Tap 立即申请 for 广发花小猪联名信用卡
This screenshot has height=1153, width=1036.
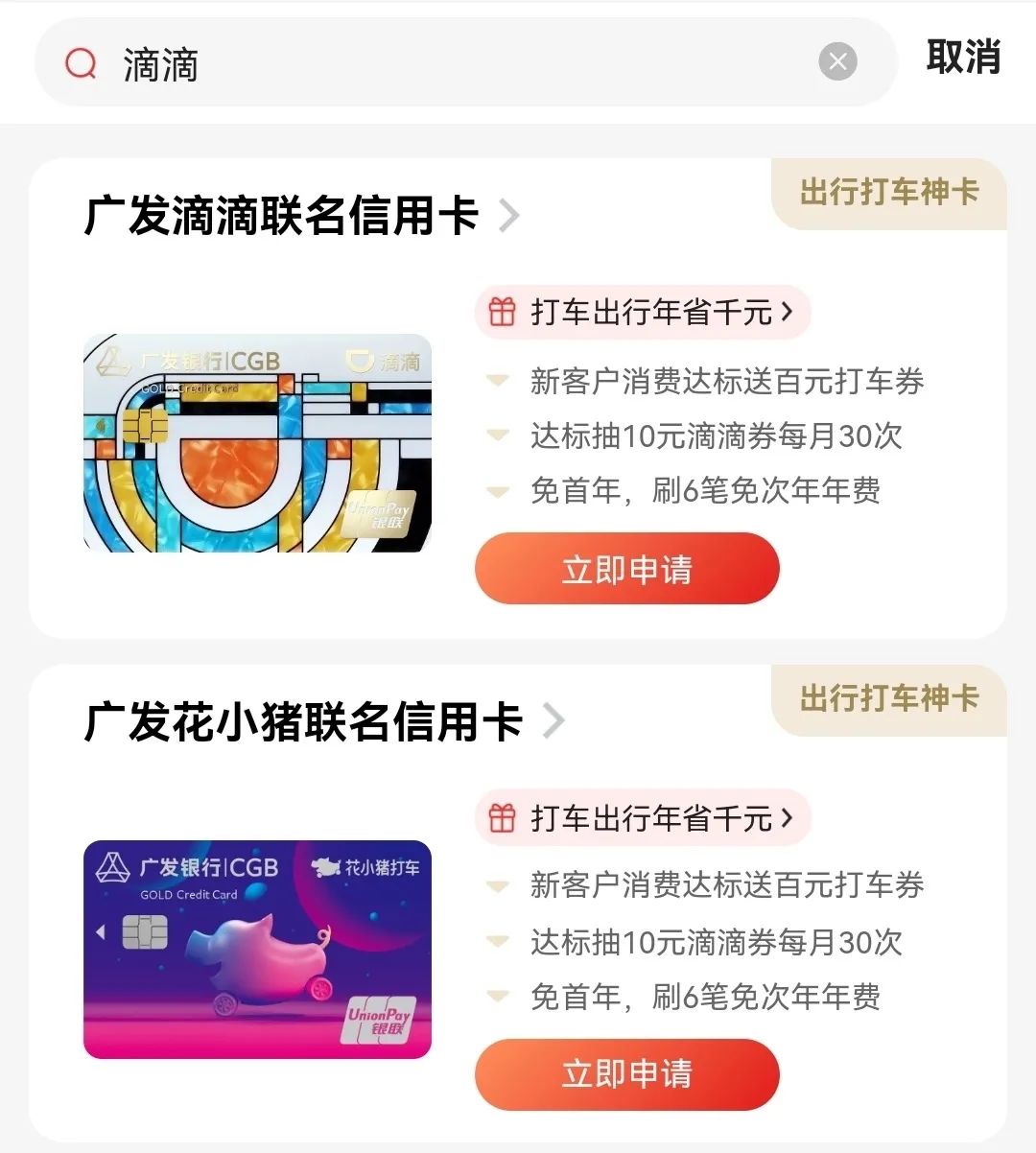coord(626,1074)
